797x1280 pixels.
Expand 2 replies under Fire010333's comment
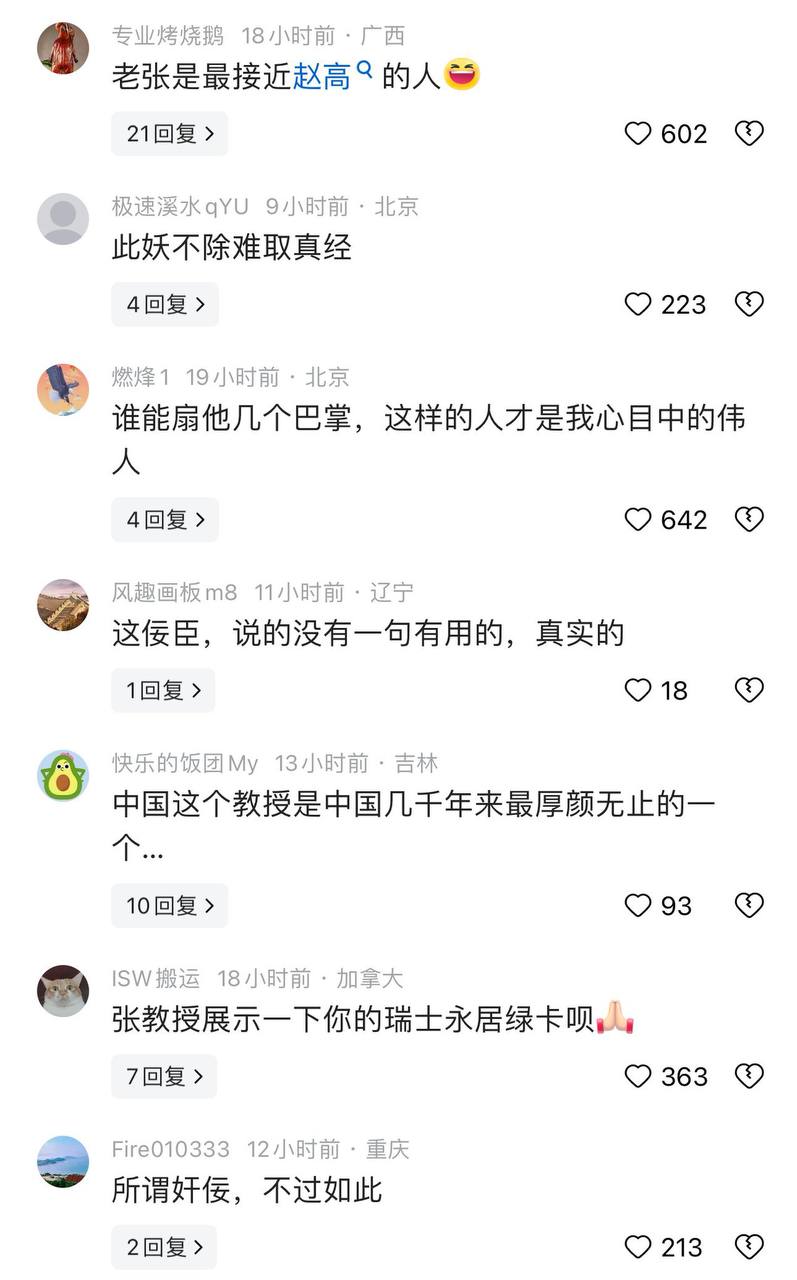tap(165, 1248)
